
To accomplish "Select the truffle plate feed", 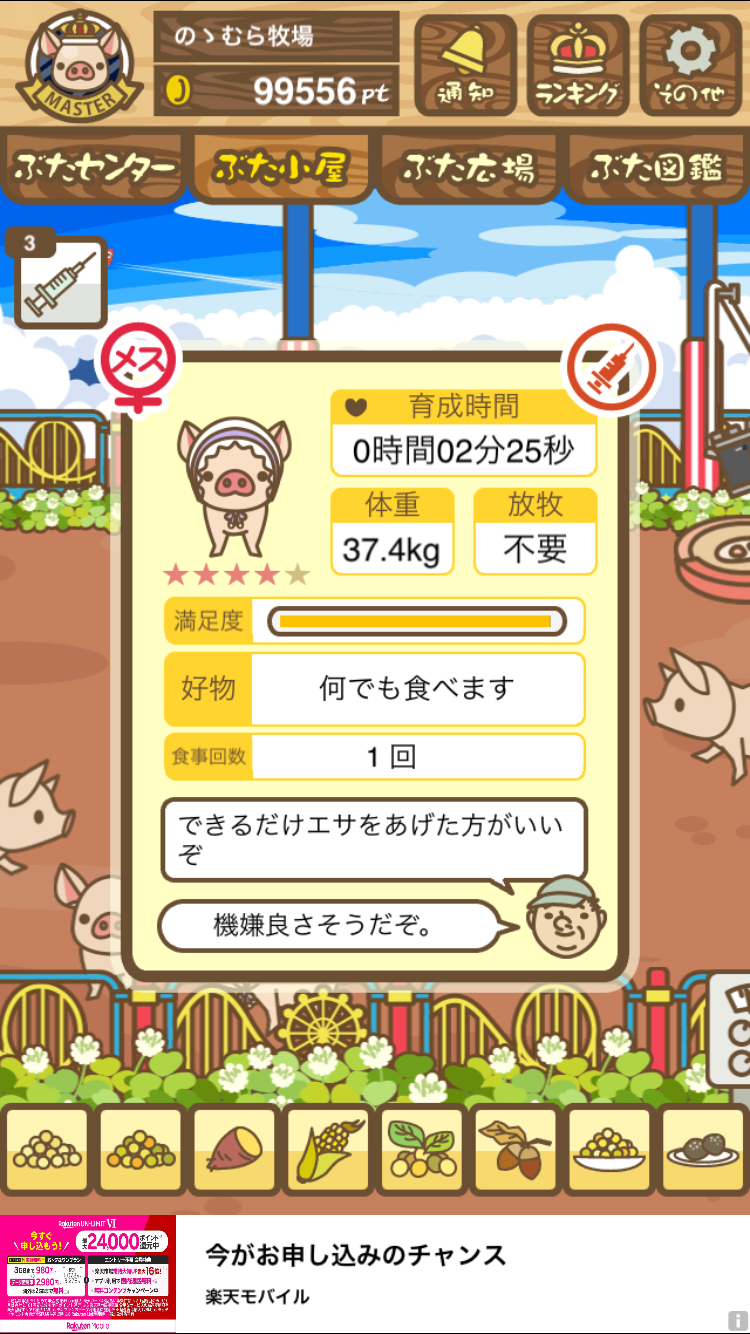I will (x=704, y=1151).
